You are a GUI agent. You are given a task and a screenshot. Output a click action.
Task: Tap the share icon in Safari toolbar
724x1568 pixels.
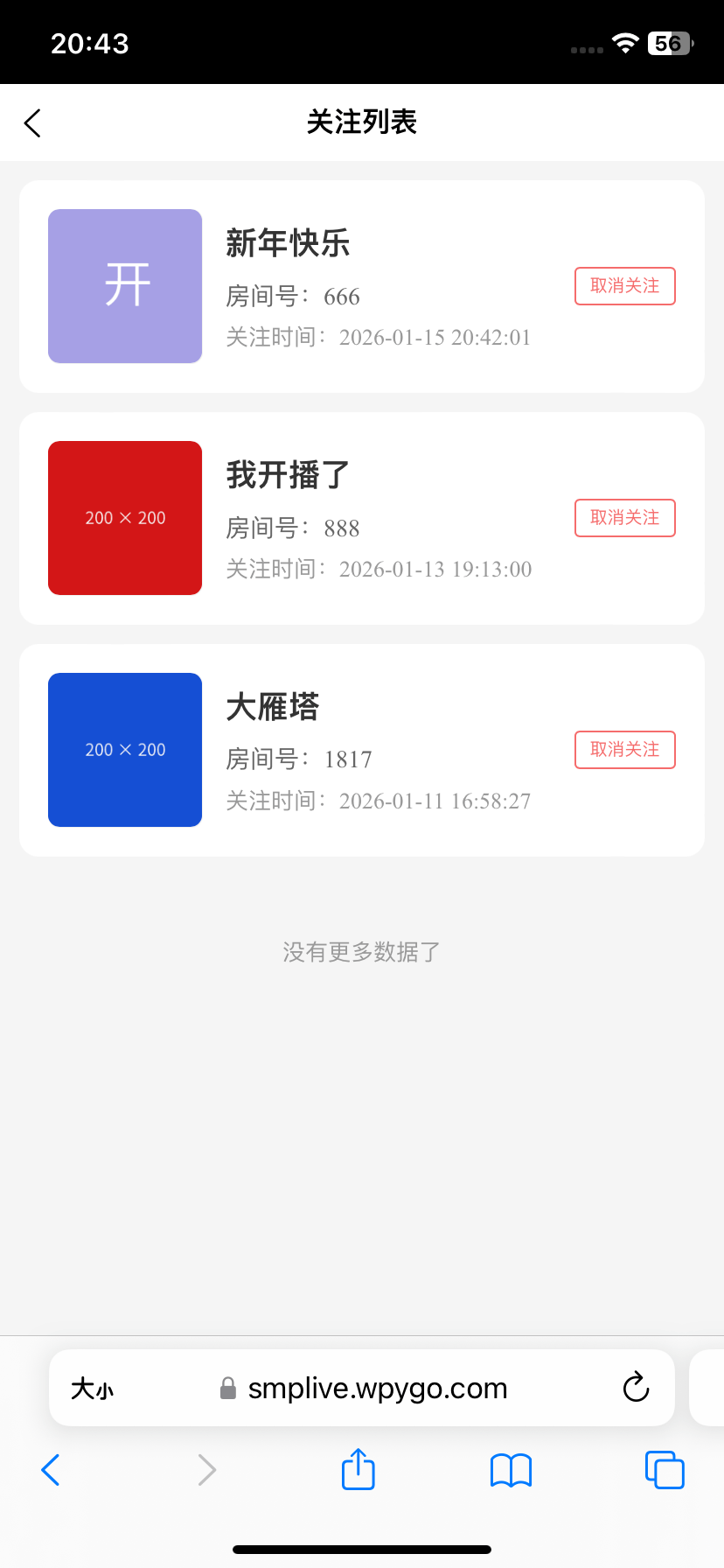(357, 1470)
